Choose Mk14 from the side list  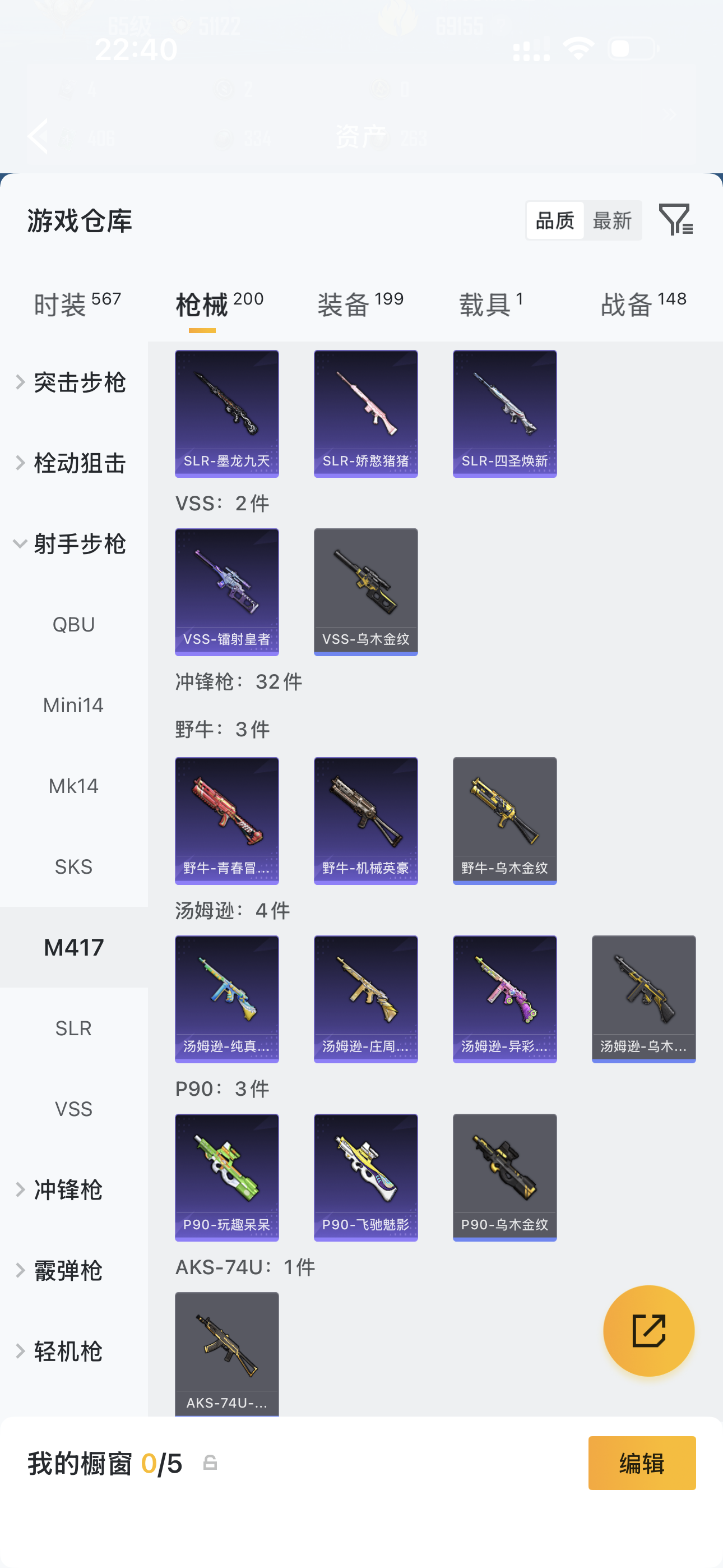73,786
